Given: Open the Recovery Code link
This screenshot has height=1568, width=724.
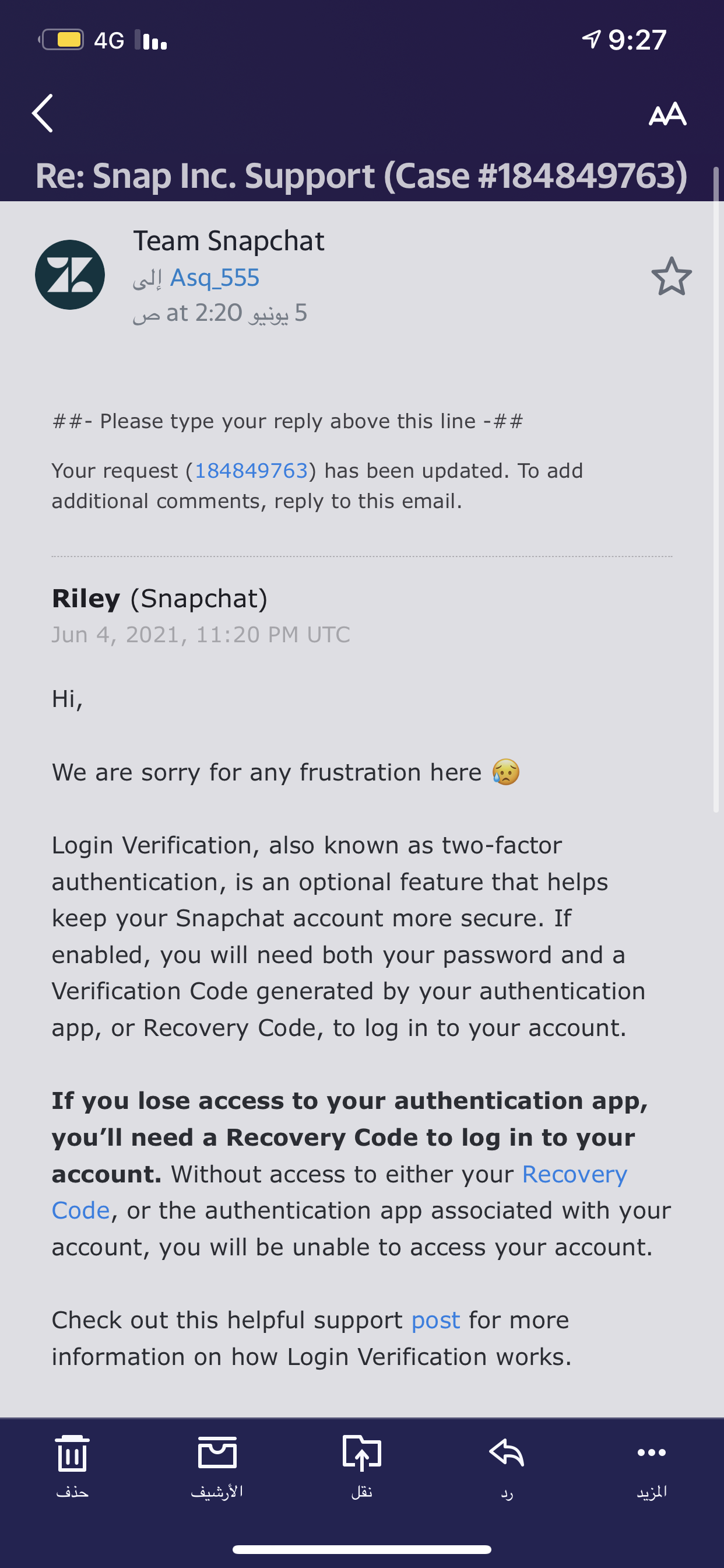Looking at the screenshot, I should pos(339,1192).
